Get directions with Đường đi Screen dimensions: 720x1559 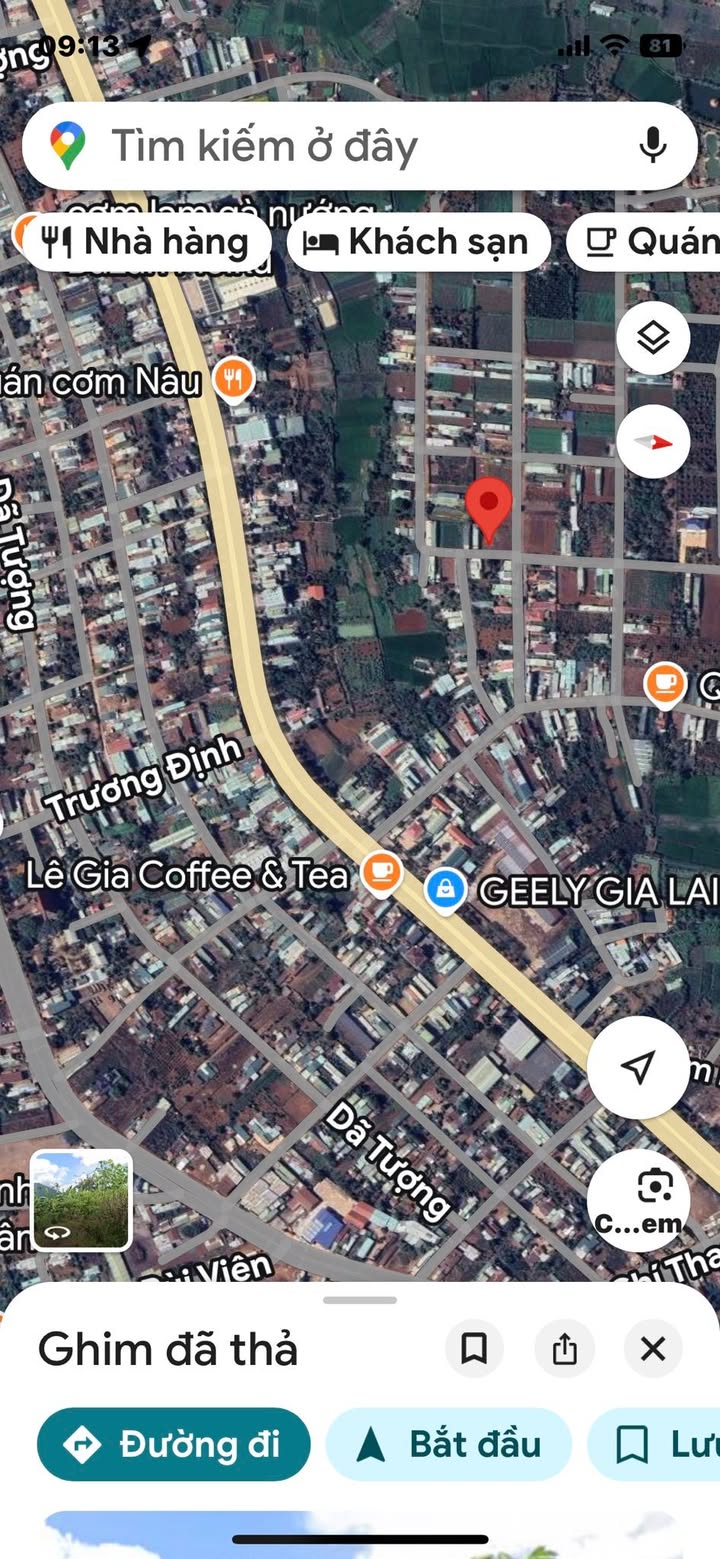174,1444
